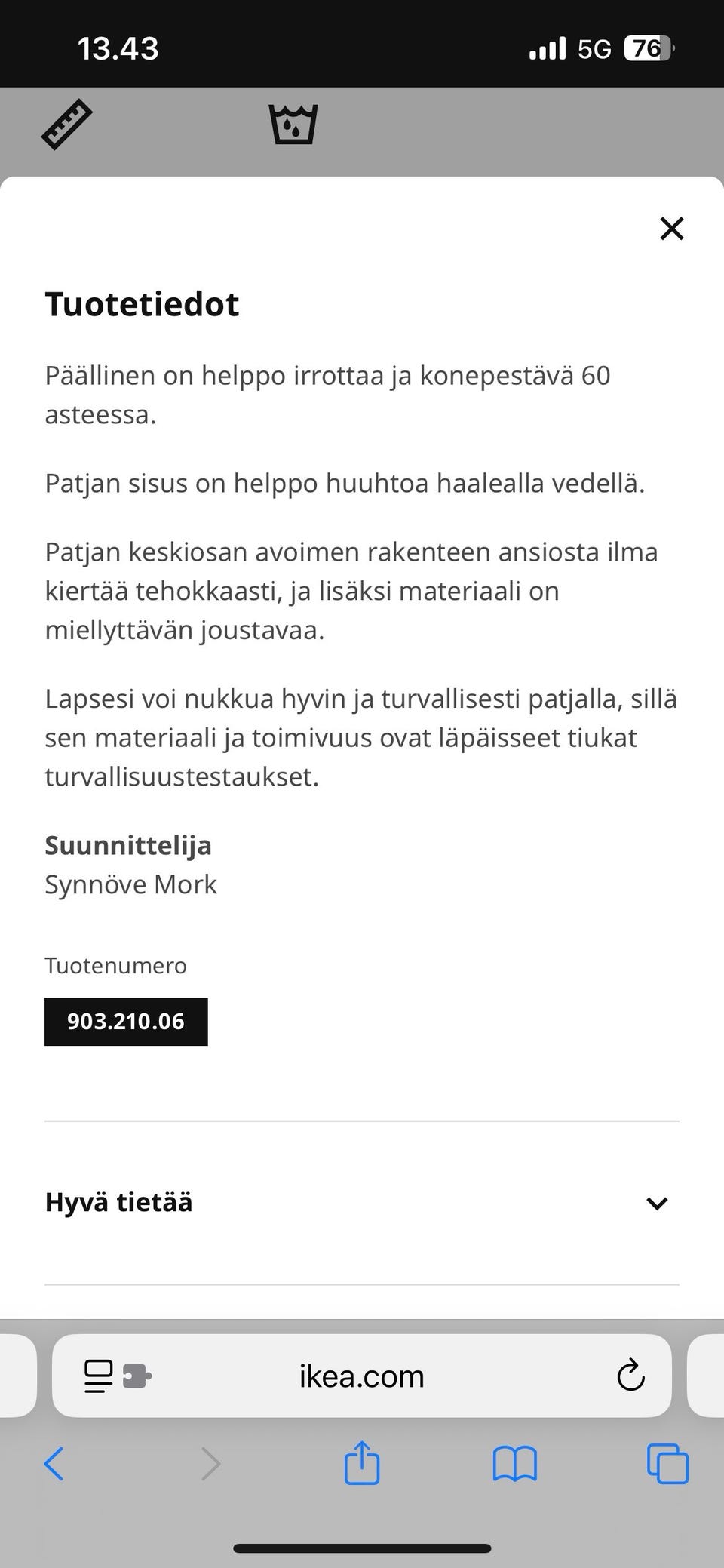Copy product number 903.210.06
The height and width of the screenshot is (1568, 724).
[126, 1022]
